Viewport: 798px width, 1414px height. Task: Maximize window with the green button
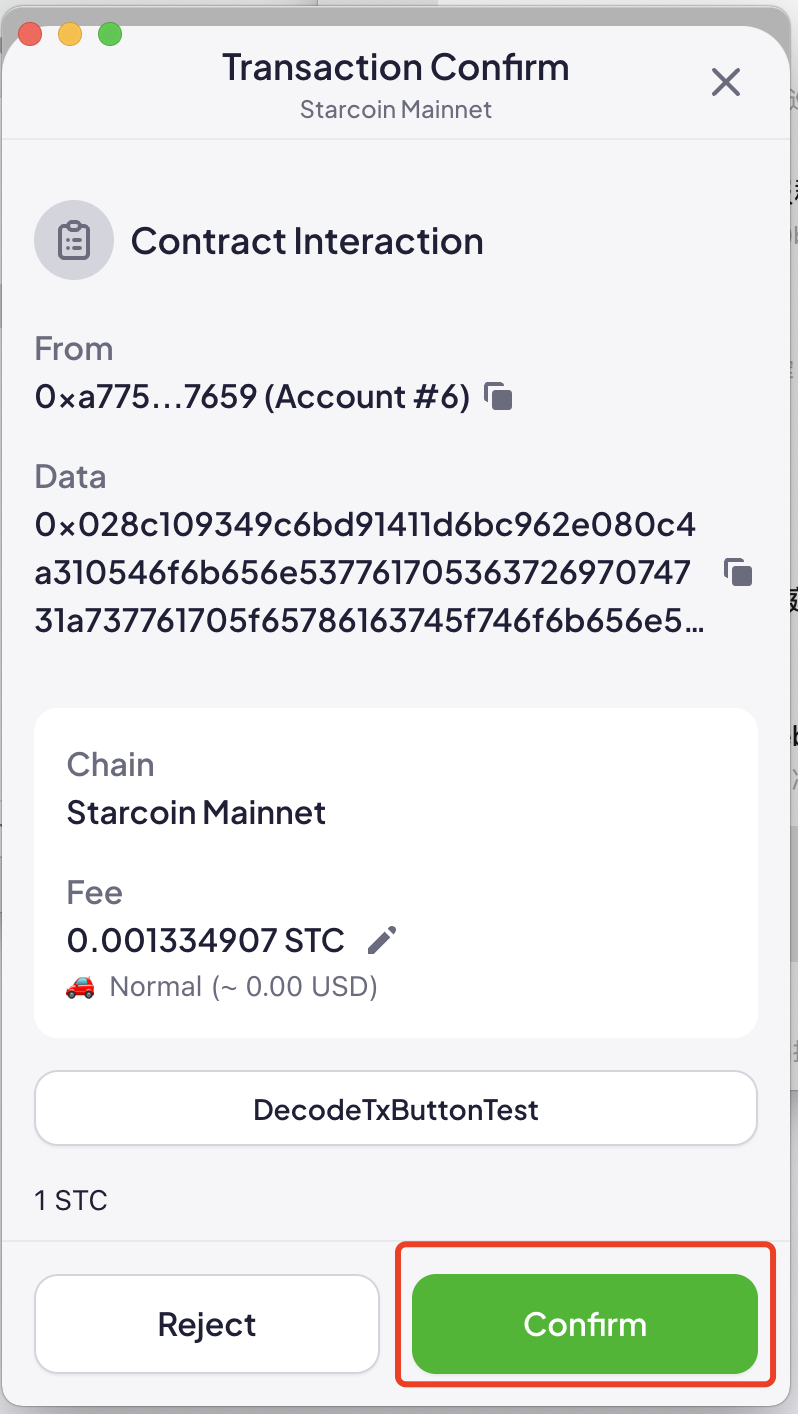point(110,34)
